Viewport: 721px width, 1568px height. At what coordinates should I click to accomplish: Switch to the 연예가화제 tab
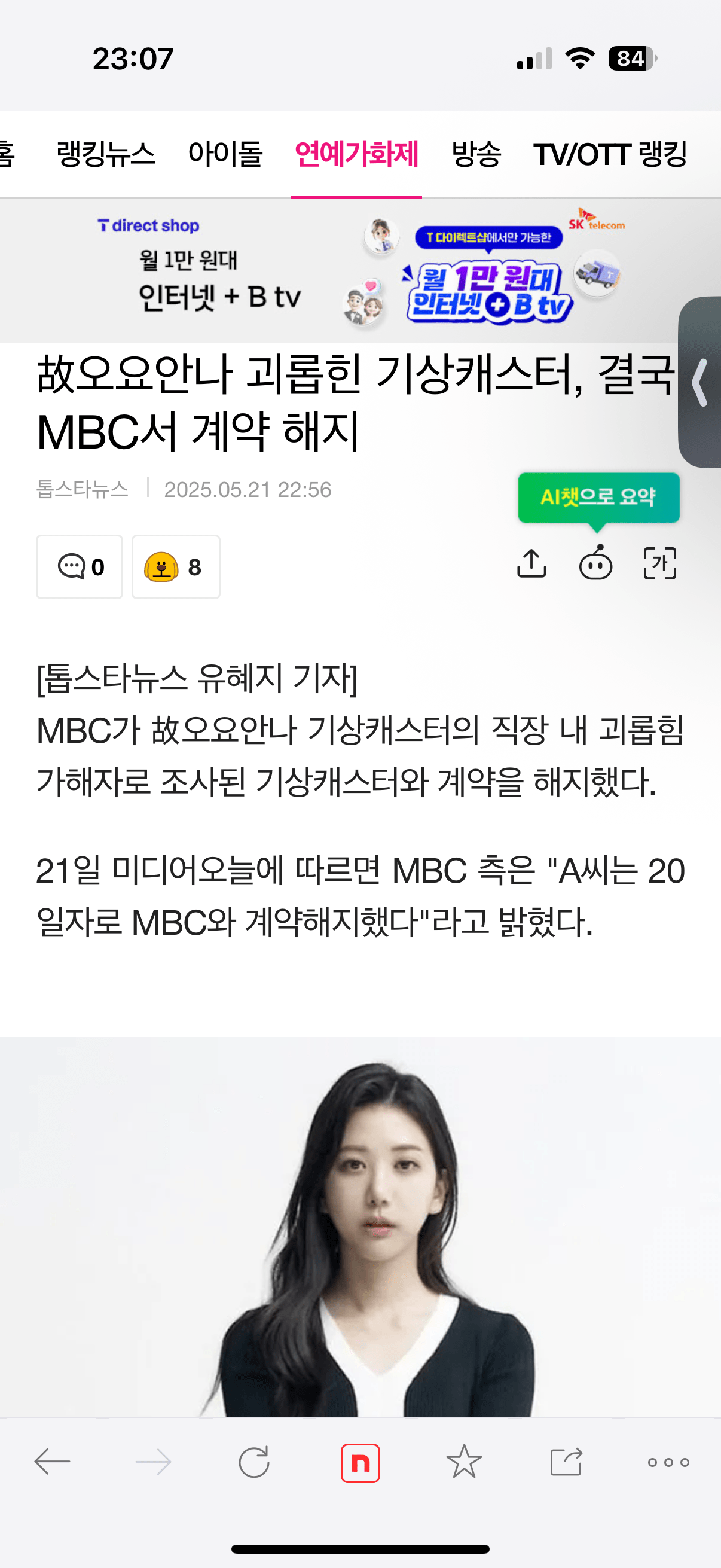pyautogui.click(x=356, y=153)
